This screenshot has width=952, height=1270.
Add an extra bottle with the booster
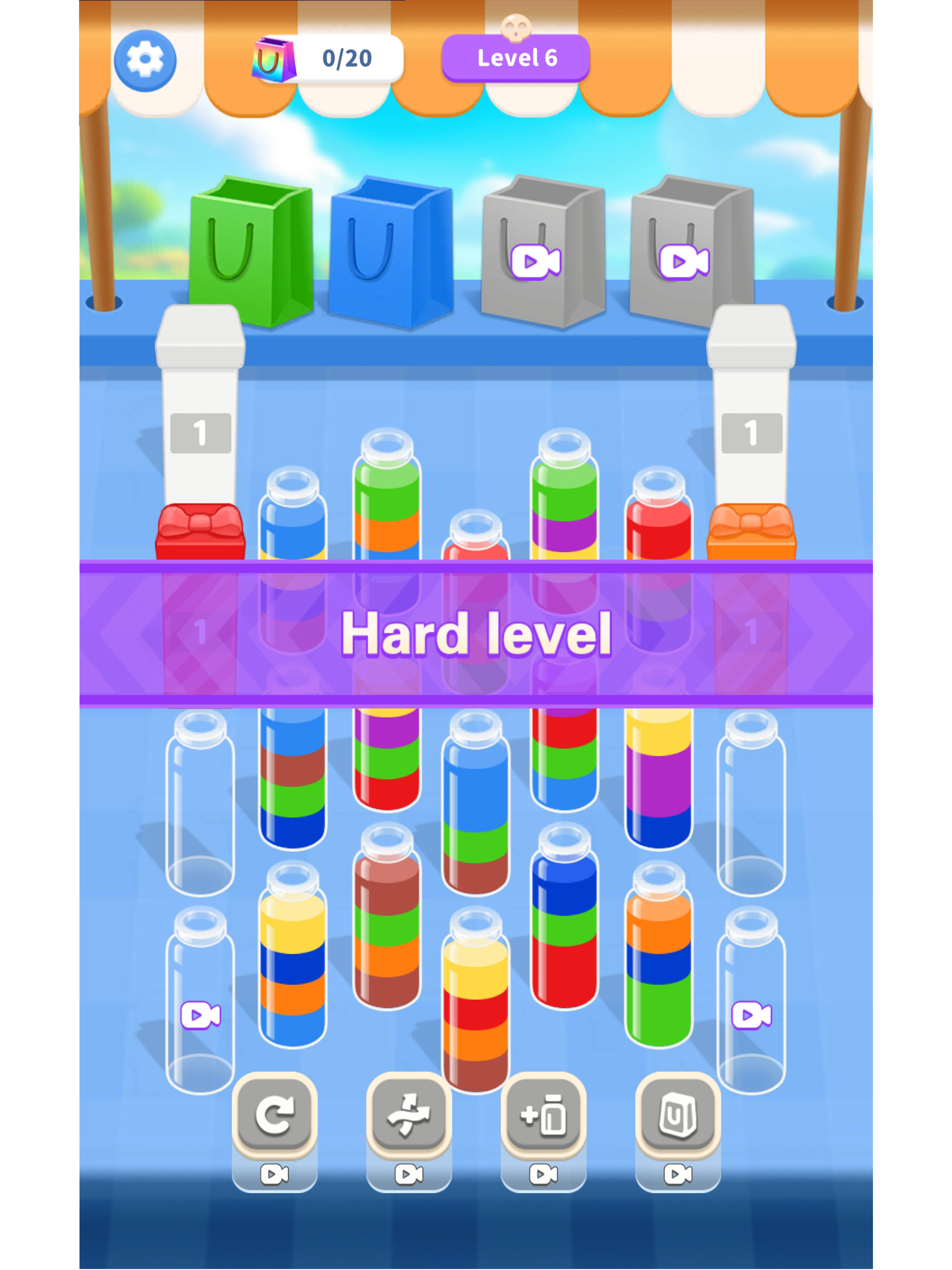543,1116
